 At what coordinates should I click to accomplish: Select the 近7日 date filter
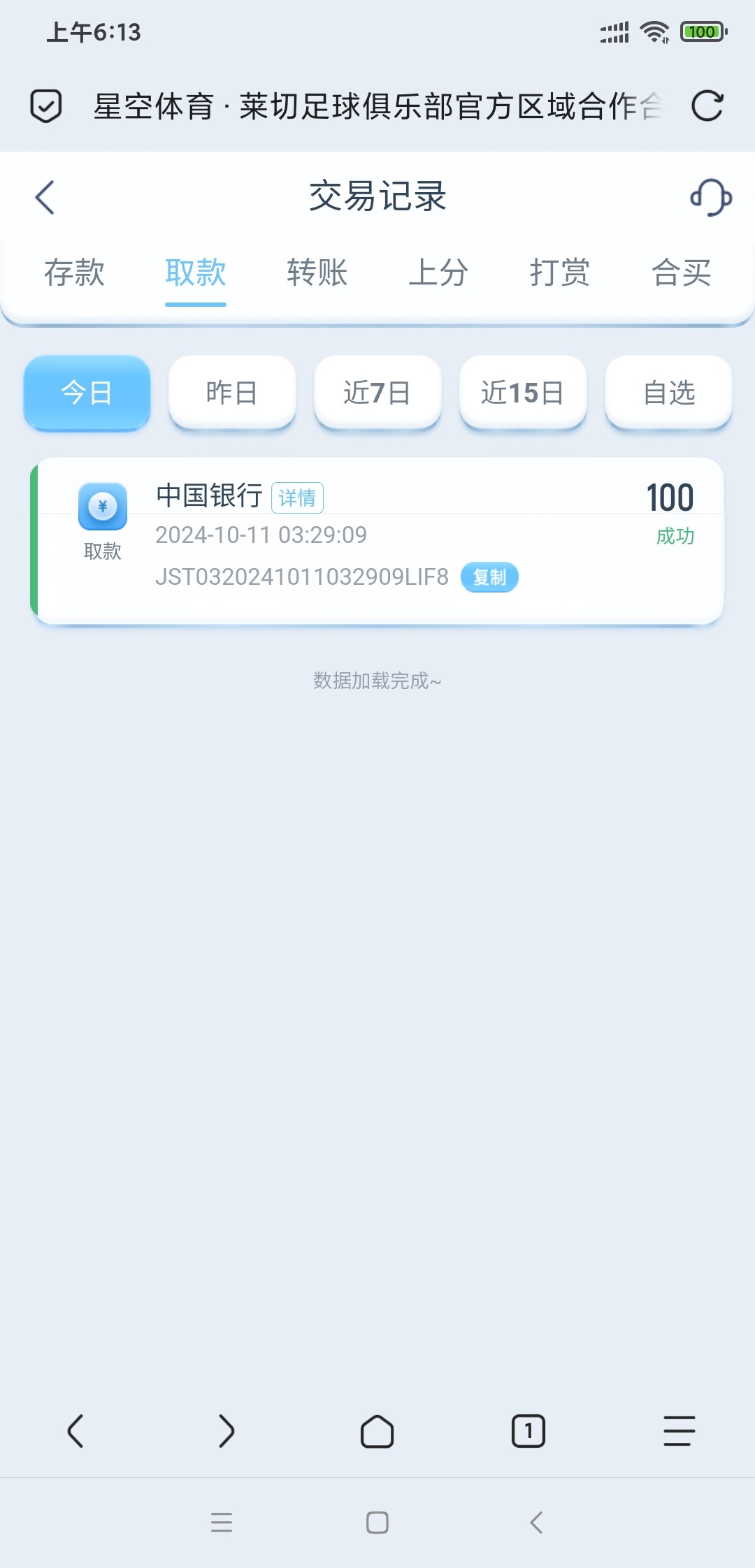click(377, 392)
